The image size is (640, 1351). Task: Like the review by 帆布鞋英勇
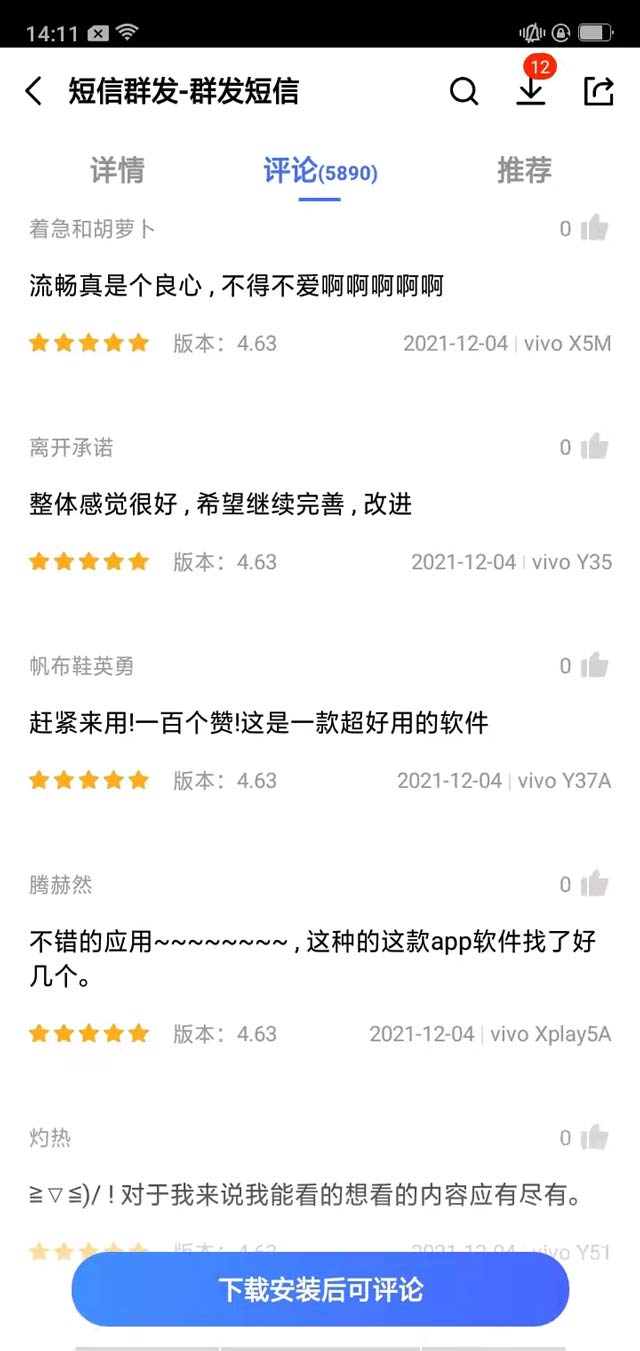594,665
